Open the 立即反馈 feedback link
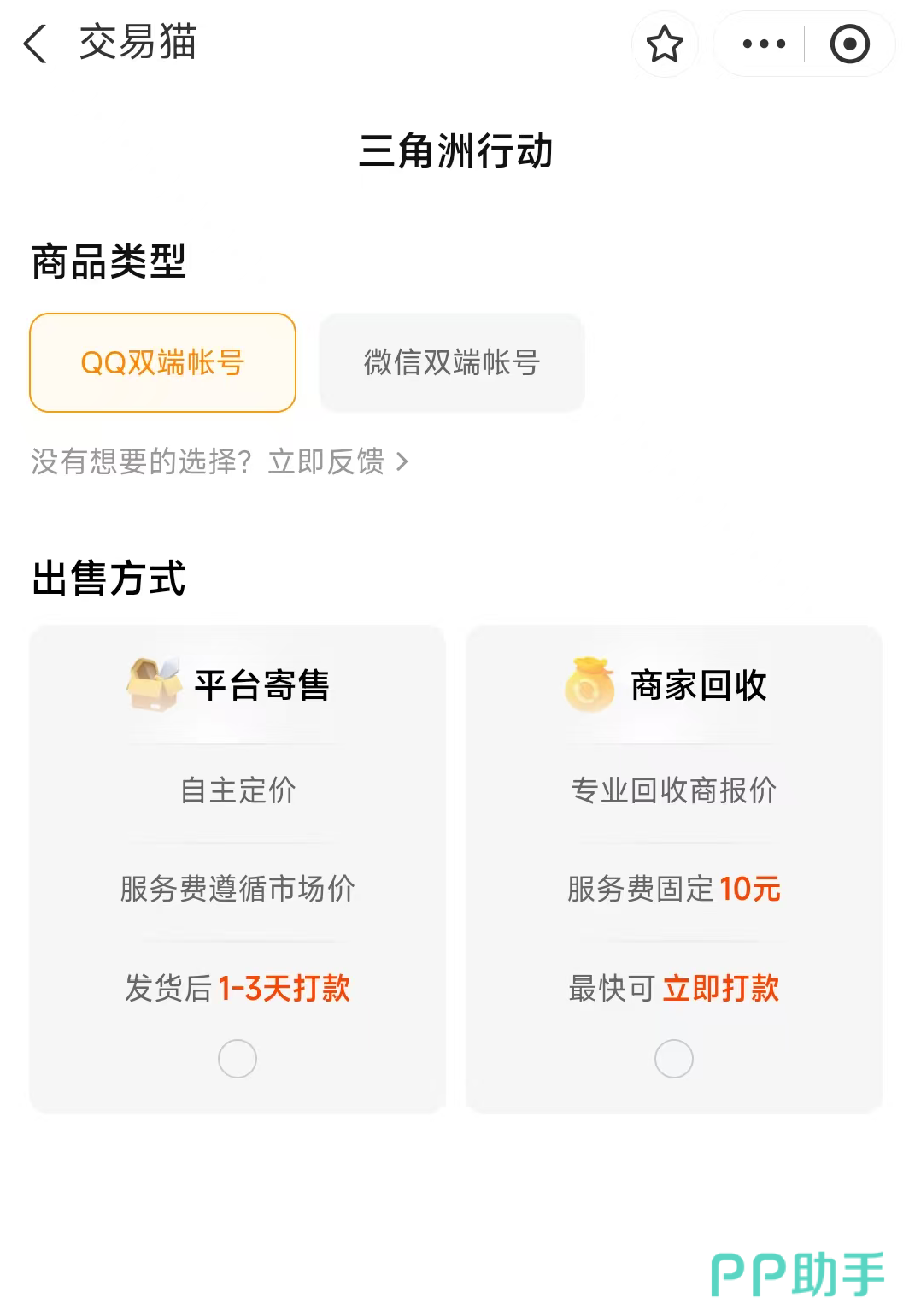915x1316 pixels. 337,461
